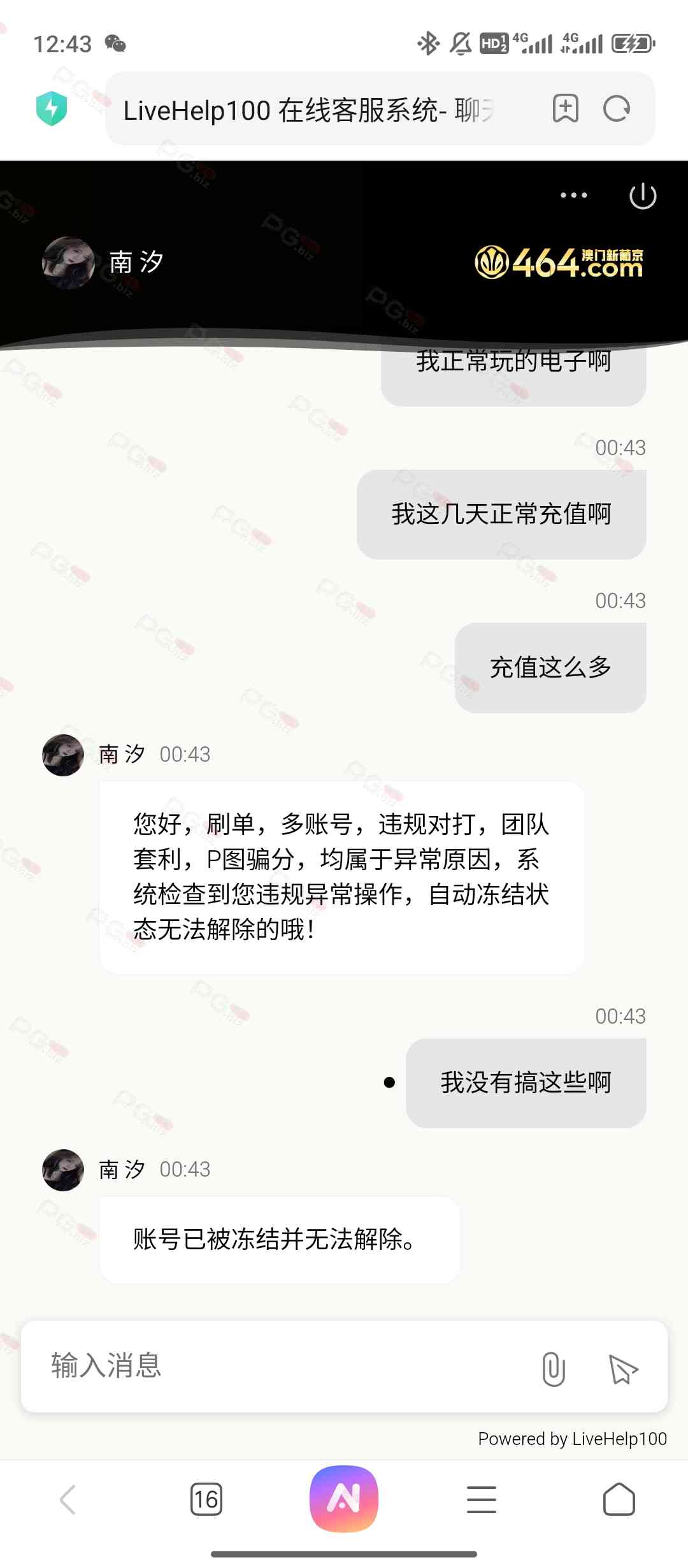Open the browser security shield
The image size is (688, 1568).
52,108
